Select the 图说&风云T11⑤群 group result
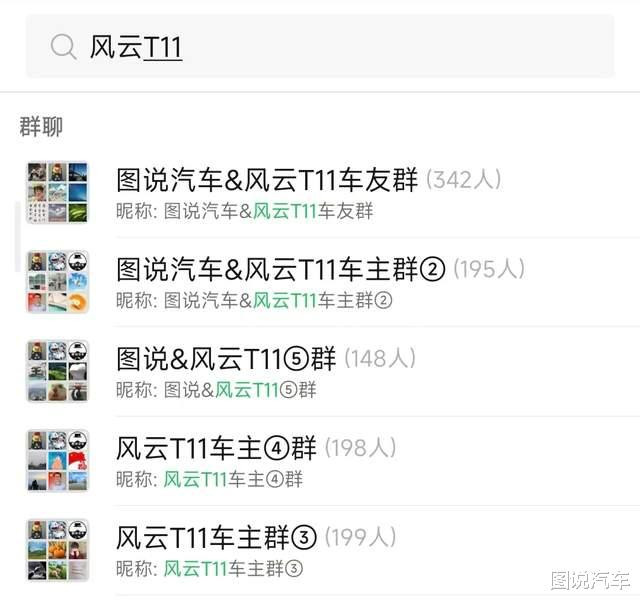Screen dimensions: 640x603 coord(230,359)
